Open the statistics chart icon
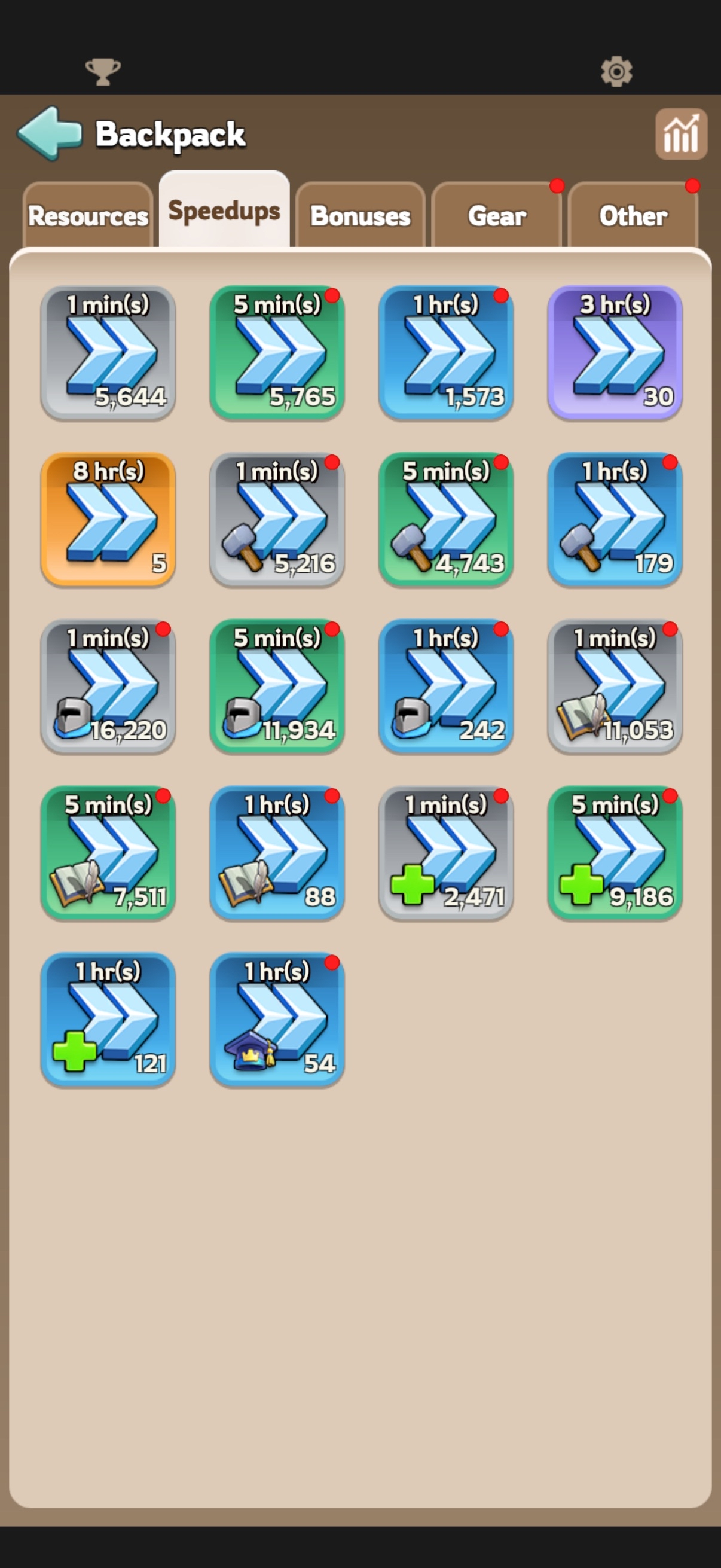721x1568 pixels. 681,134
